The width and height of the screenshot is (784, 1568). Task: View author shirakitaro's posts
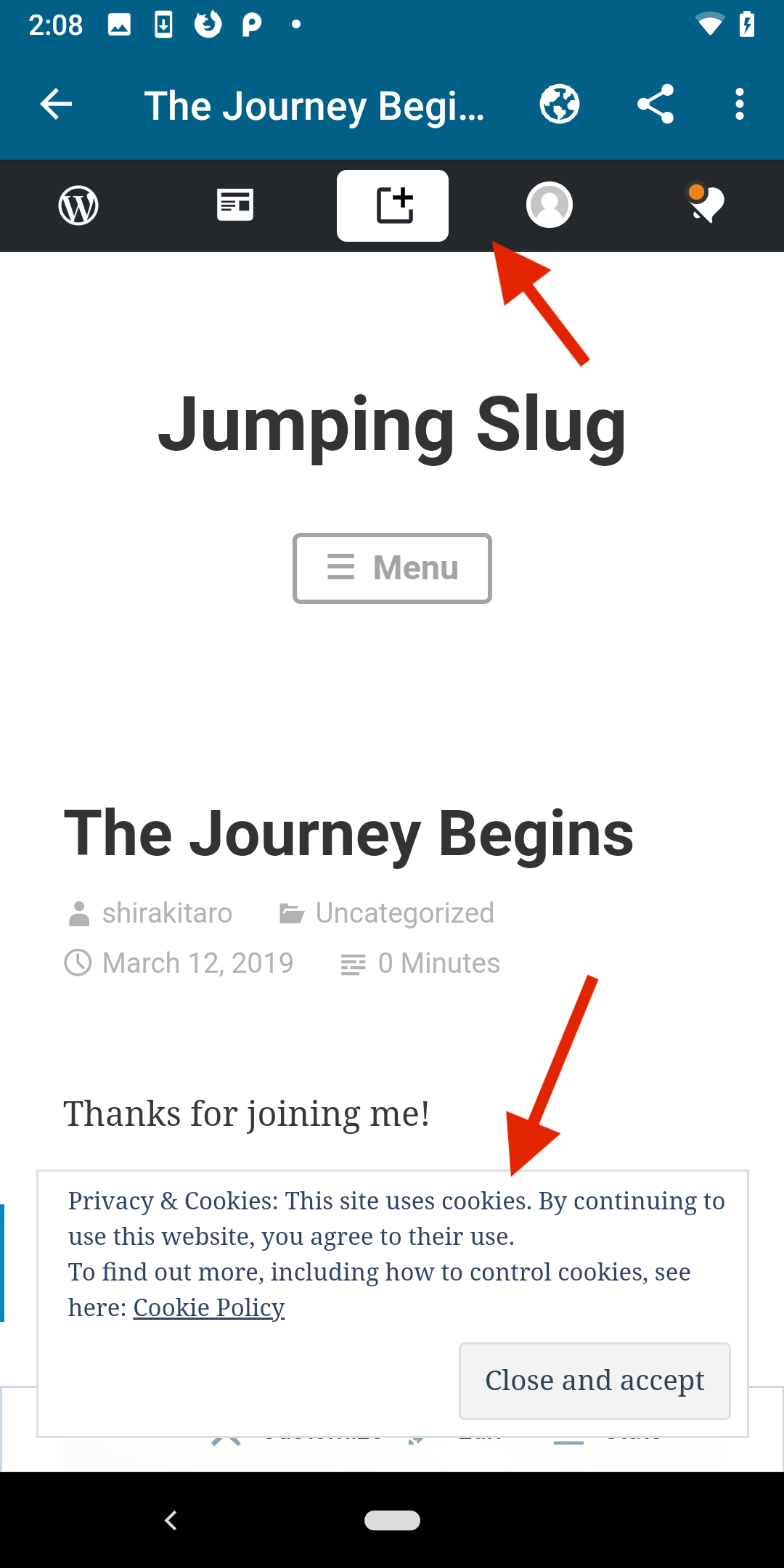[x=167, y=913]
